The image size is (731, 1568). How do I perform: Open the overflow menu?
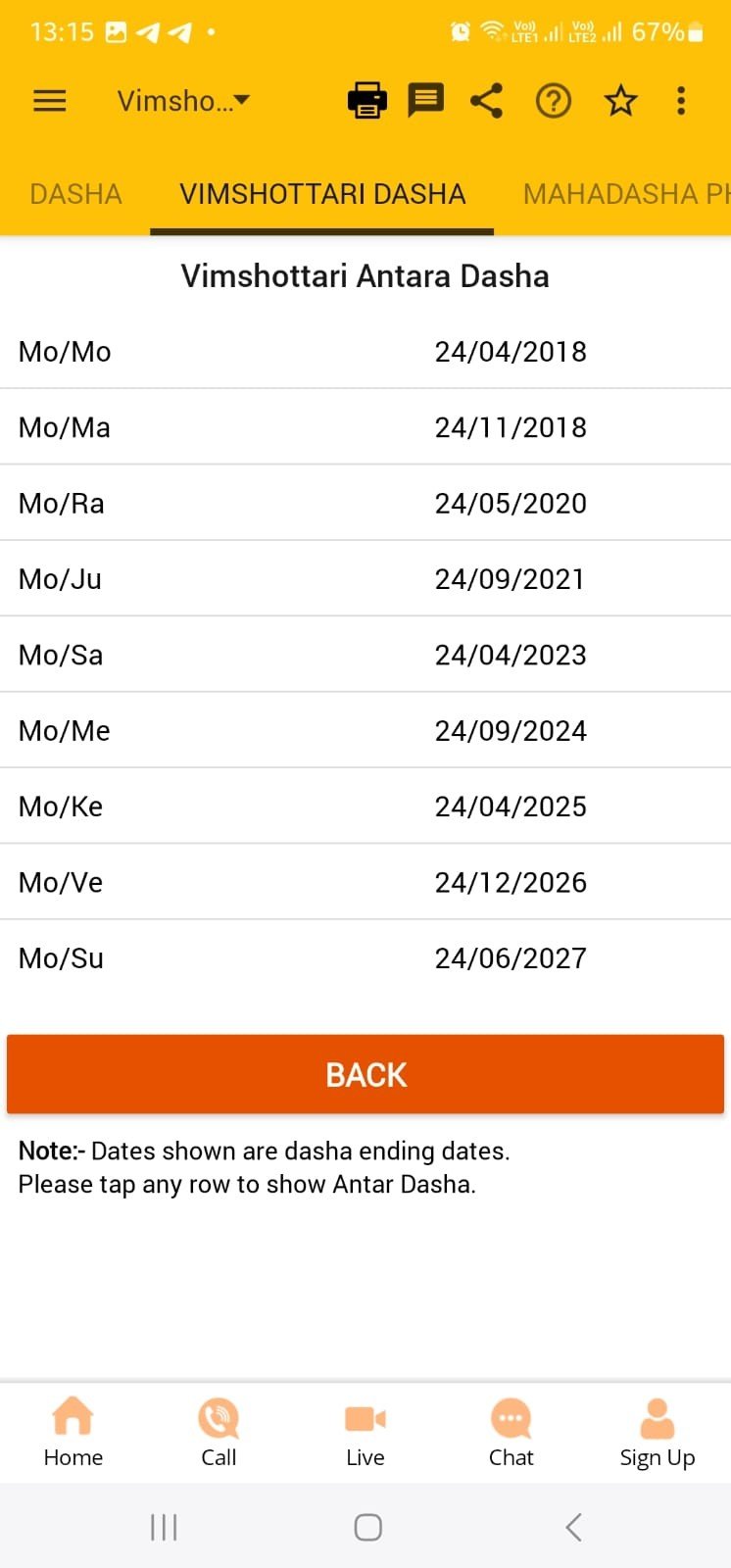click(x=681, y=101)
